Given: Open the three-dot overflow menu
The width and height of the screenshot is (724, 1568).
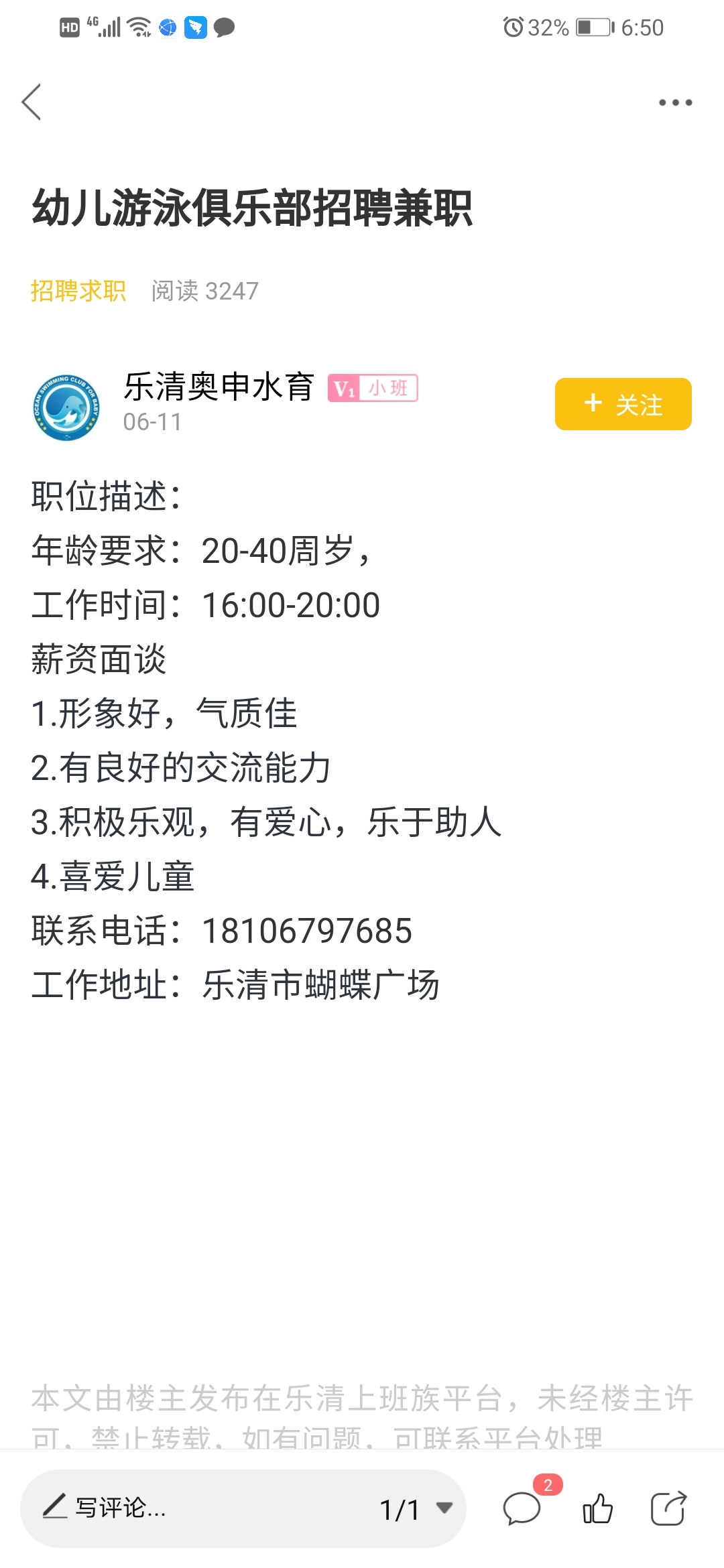Looking at the screenshot, I should pos(675,103).
